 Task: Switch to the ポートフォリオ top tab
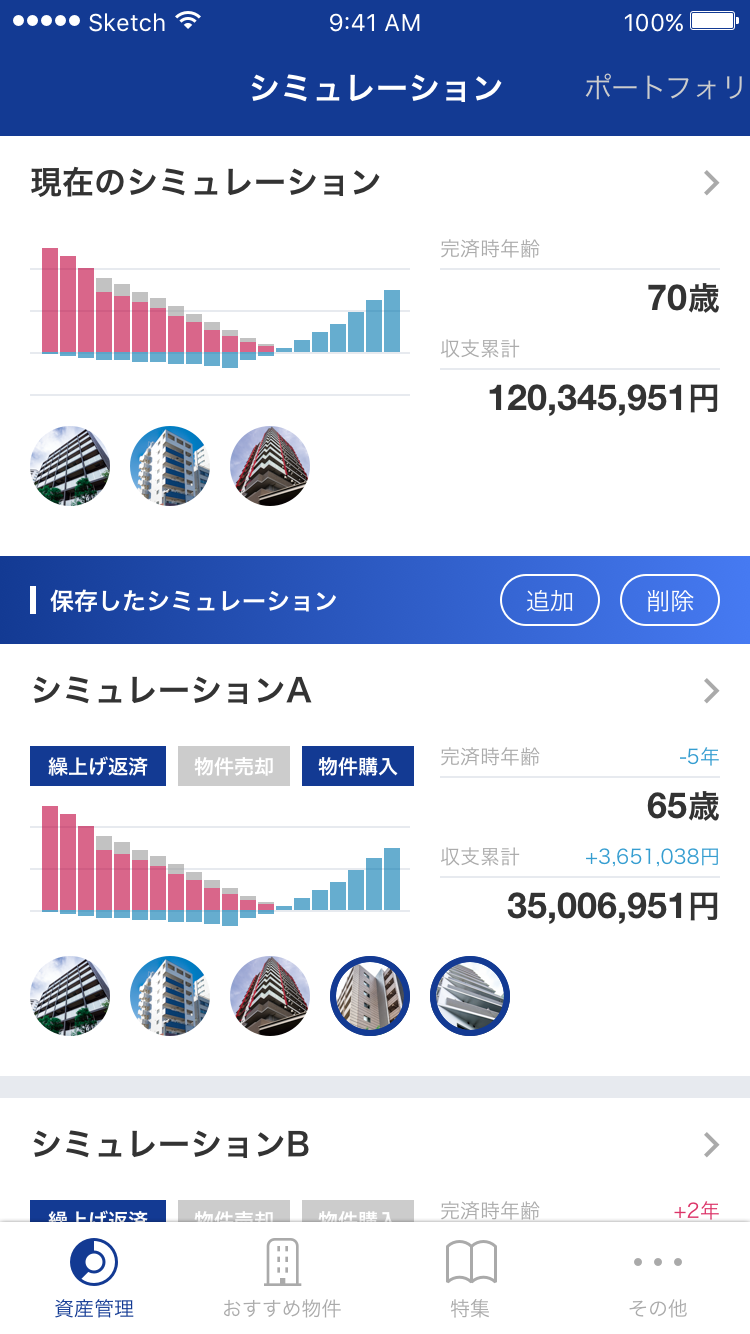click(x=666, y=87)
